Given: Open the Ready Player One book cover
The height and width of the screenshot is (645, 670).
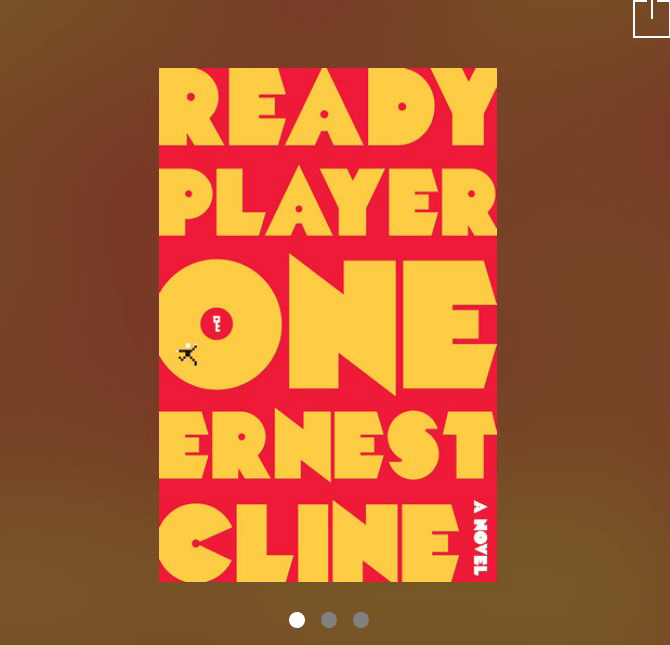Looking at the screenshot, I should point(327,324).
